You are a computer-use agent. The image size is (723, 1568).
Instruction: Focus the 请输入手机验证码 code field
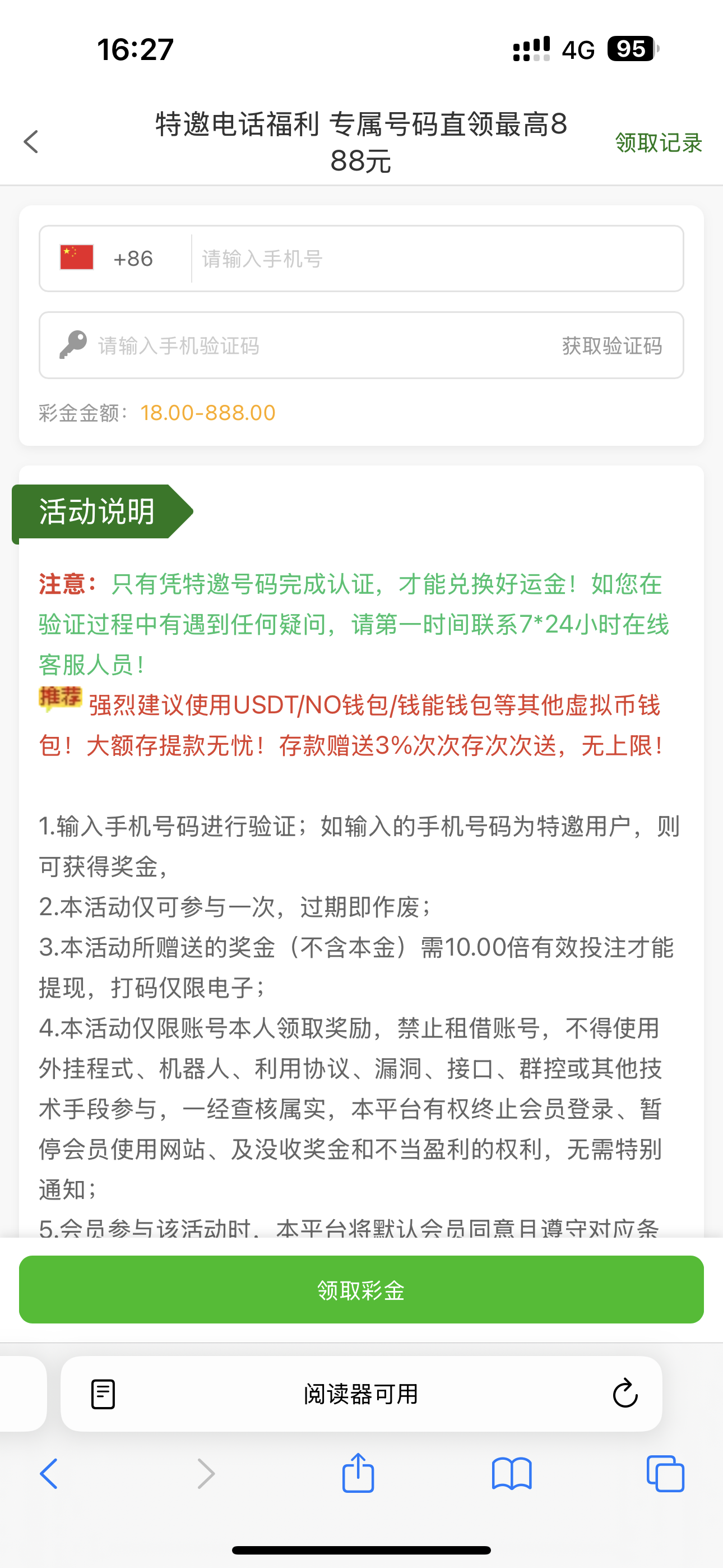coord(317,346)
